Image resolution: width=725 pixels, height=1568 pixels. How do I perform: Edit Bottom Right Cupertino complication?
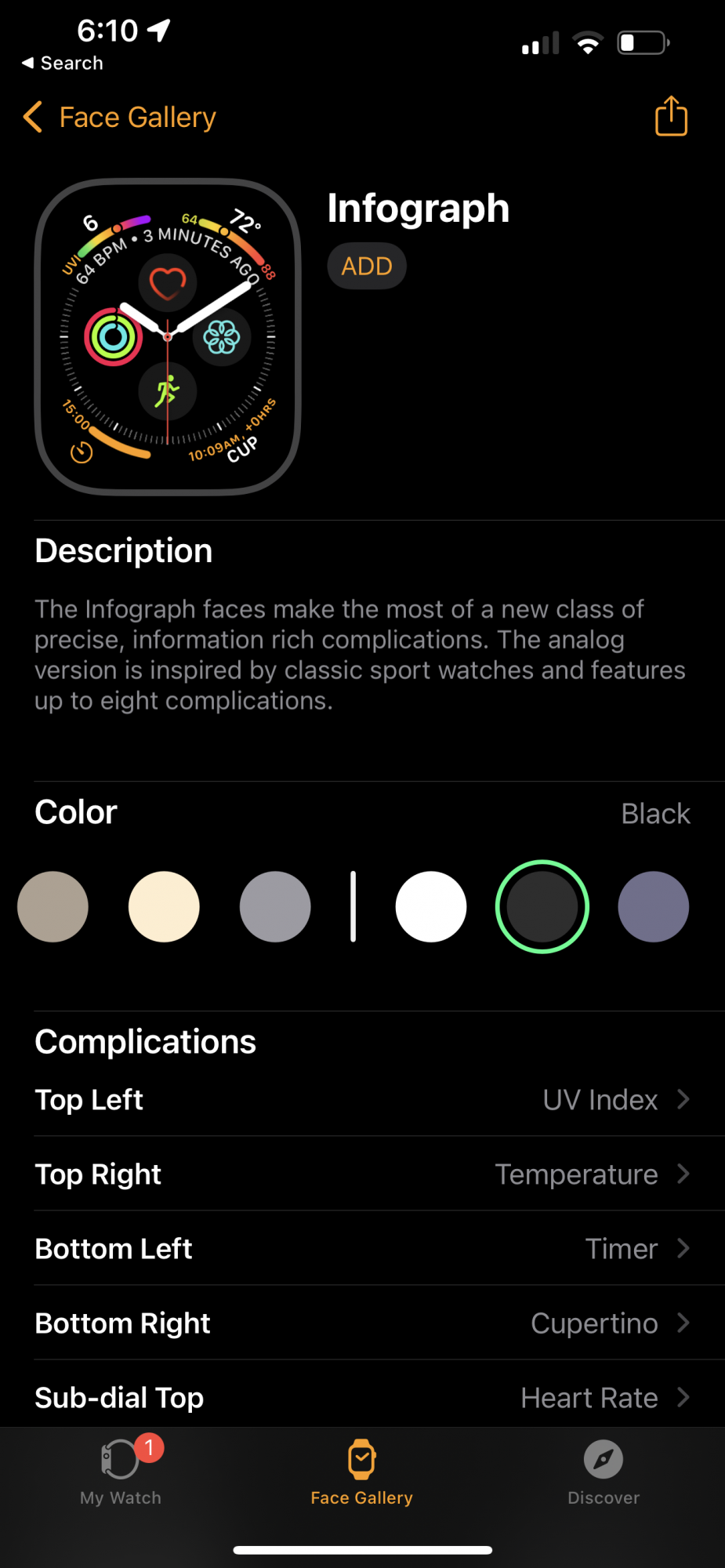point(362,1323)
